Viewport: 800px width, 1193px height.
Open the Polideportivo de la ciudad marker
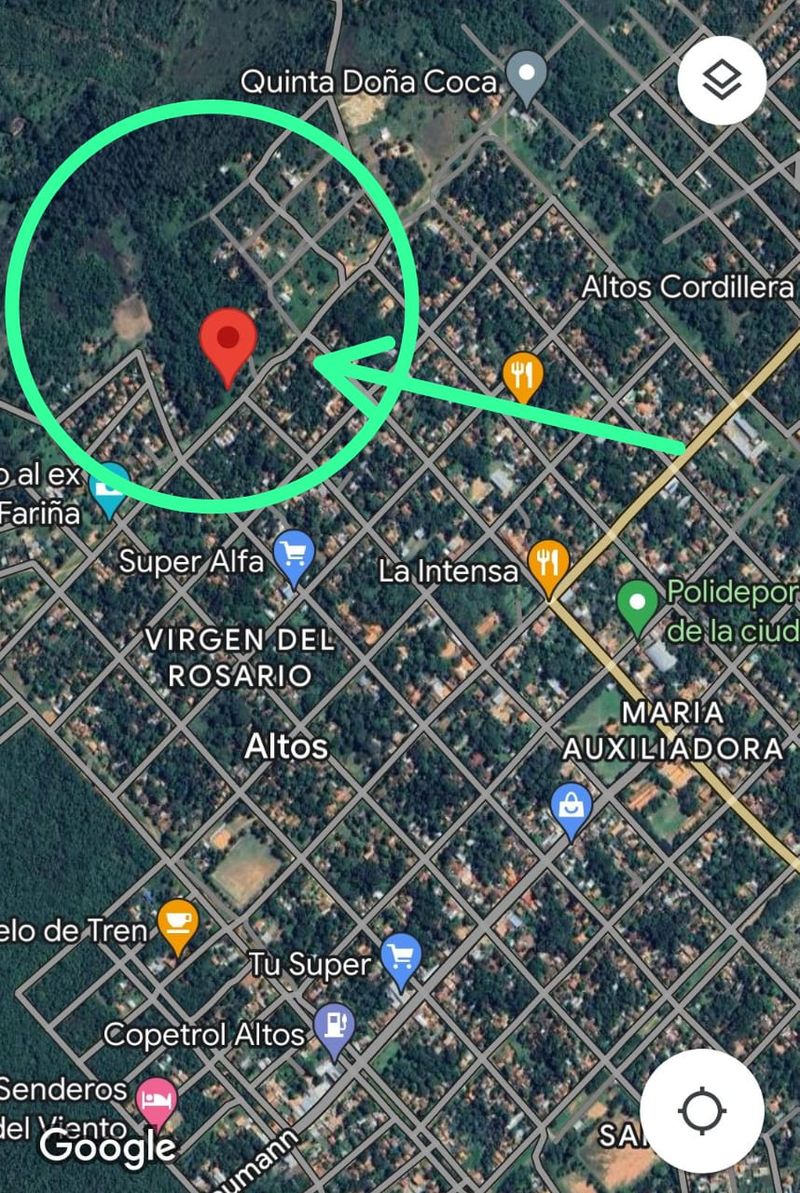(637, 604)
